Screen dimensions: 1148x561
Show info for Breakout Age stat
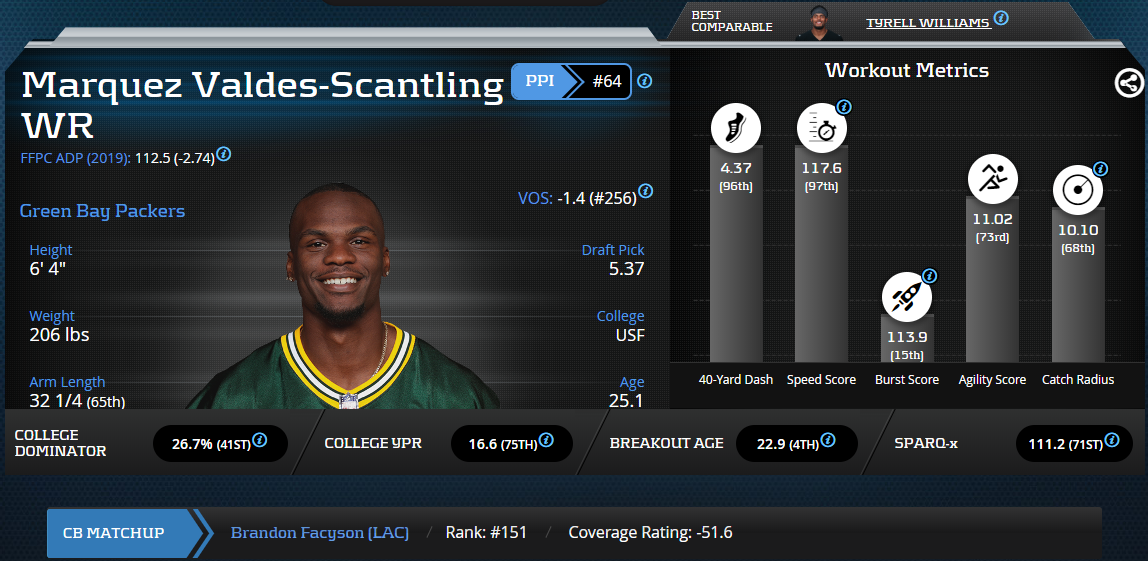(828, 439)
